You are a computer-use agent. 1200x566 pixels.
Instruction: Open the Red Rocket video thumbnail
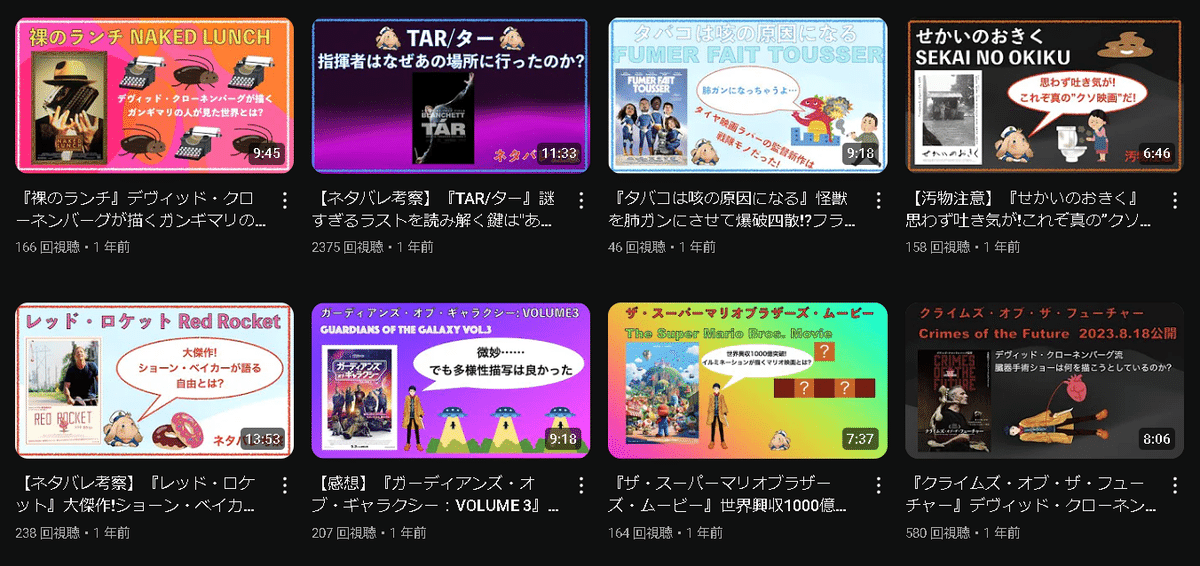[x=154, y=380]
